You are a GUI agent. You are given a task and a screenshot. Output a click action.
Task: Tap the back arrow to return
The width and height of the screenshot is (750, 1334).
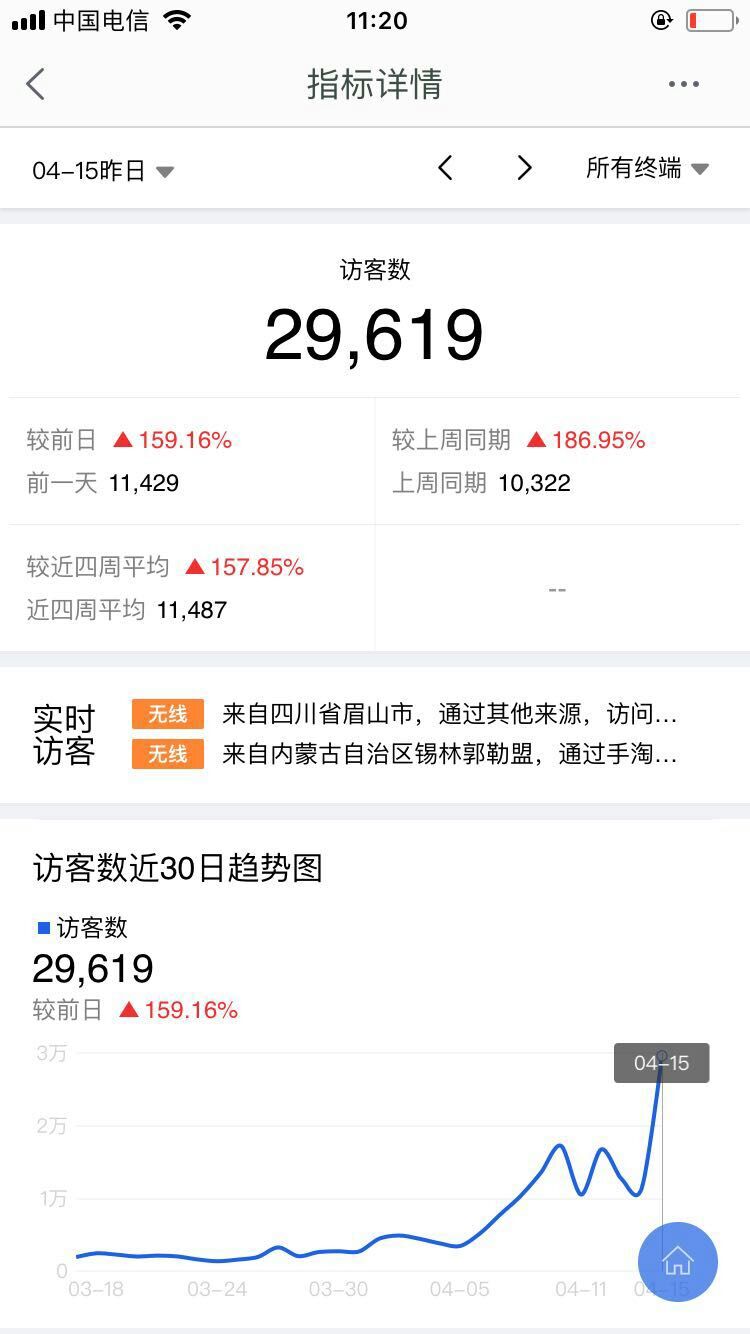point(35,84)
